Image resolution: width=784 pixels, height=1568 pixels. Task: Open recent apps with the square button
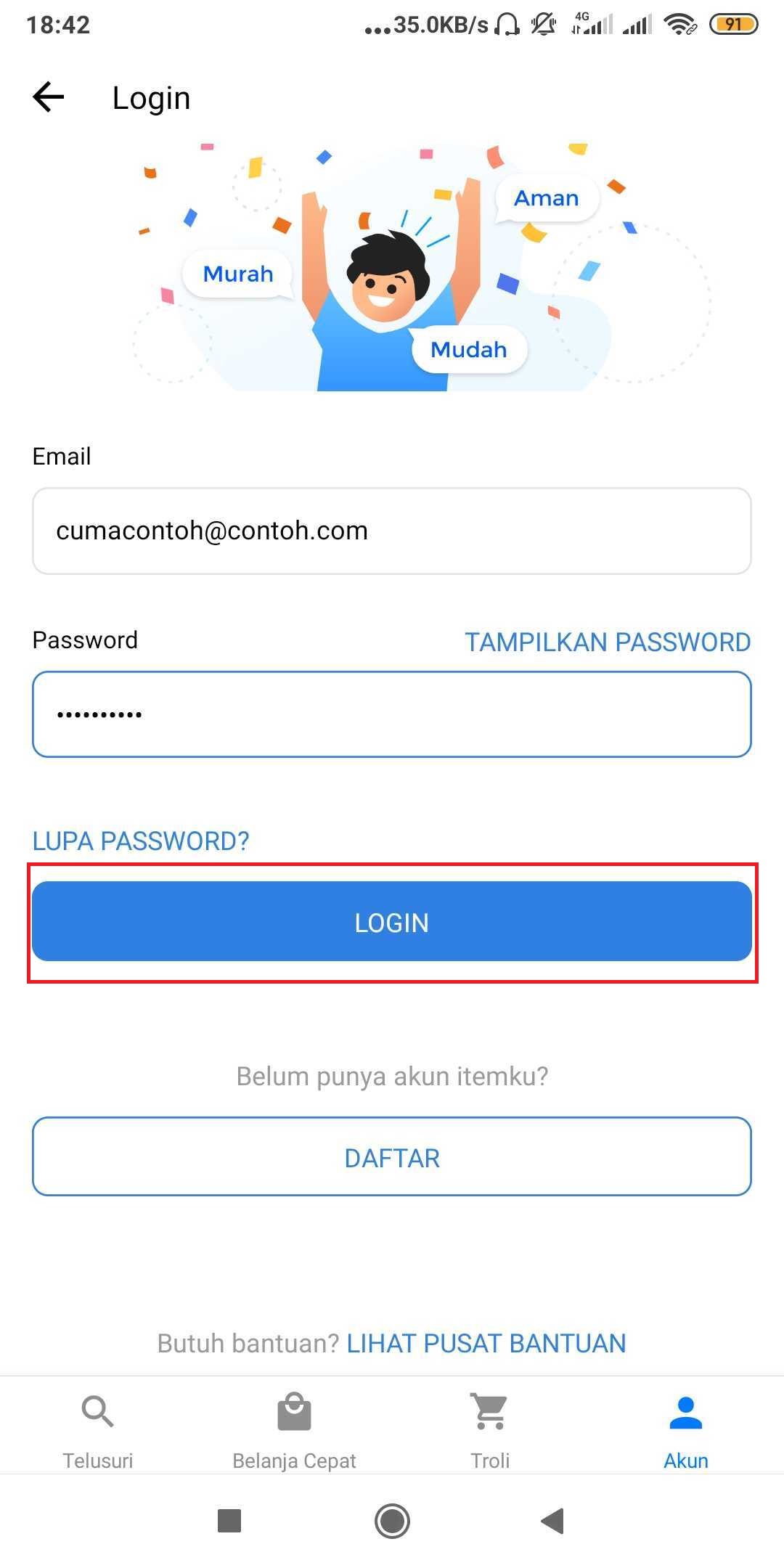coord(229,1521)
